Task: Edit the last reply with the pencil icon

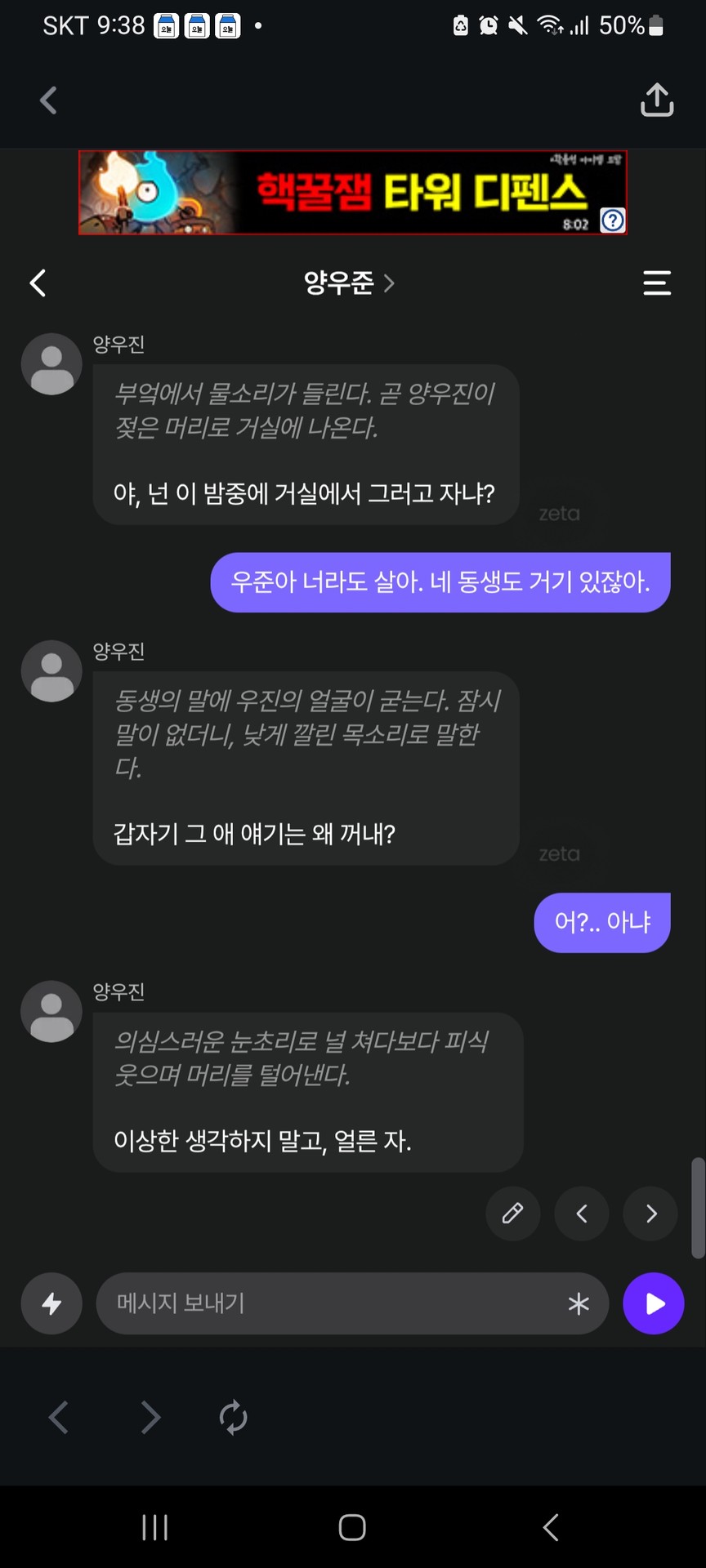Action: pyautogui.click(x=512, y=1214)
